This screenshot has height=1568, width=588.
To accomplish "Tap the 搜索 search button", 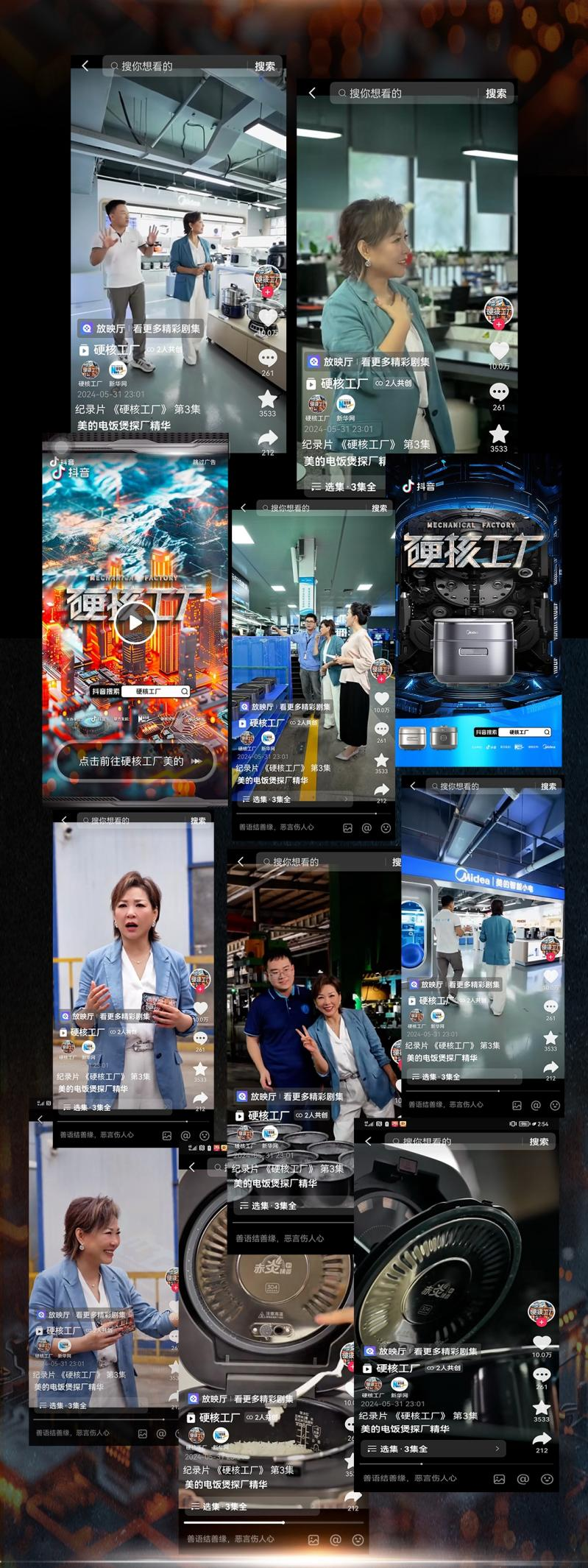I will 539,1142.
